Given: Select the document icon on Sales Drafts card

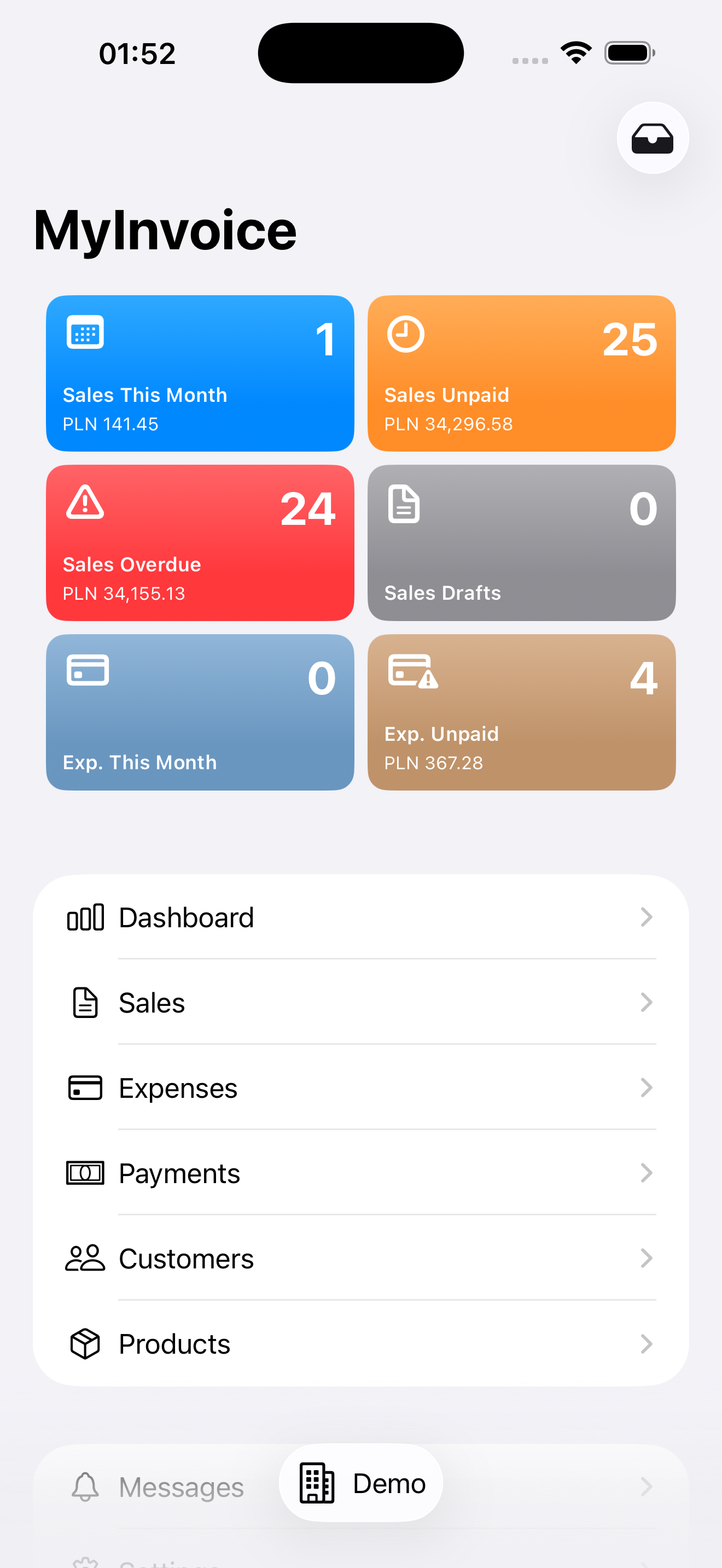Looking at the screenshot, I should click(403, 504).
